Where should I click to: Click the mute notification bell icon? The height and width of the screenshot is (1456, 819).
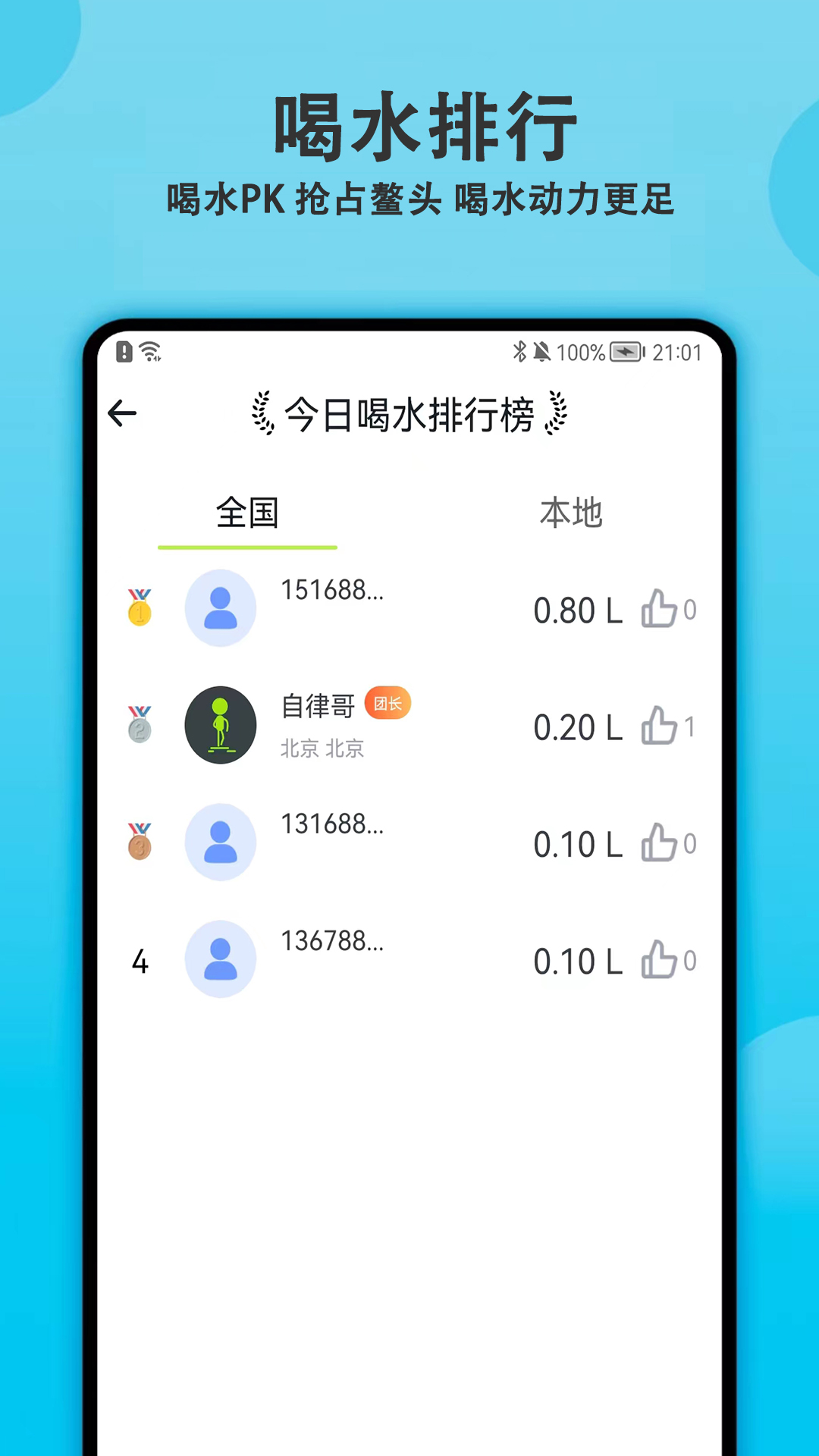point(543,352)
